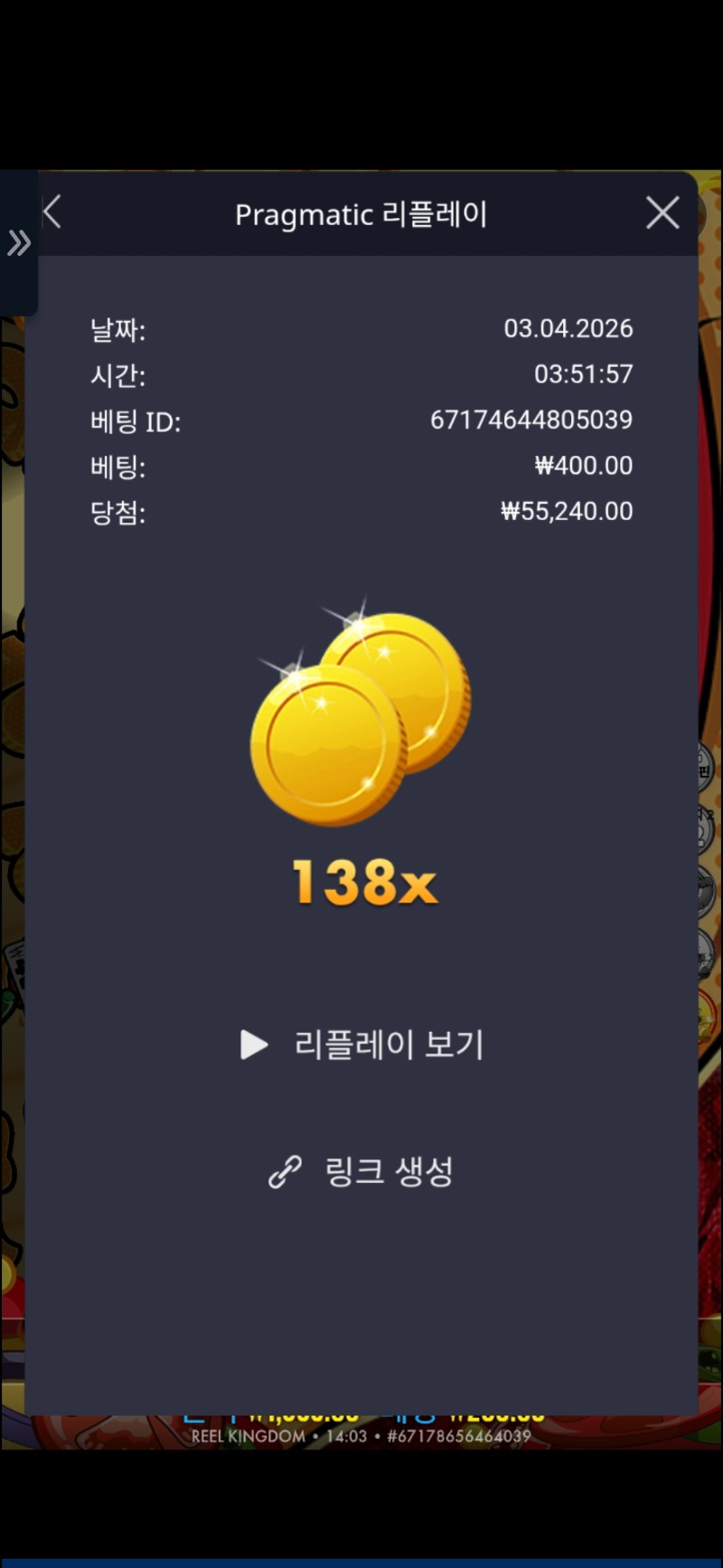Close the Pragmatic 리플레이 dialog
Viewport: 723px width, 1568px height.
click(662, 213)
